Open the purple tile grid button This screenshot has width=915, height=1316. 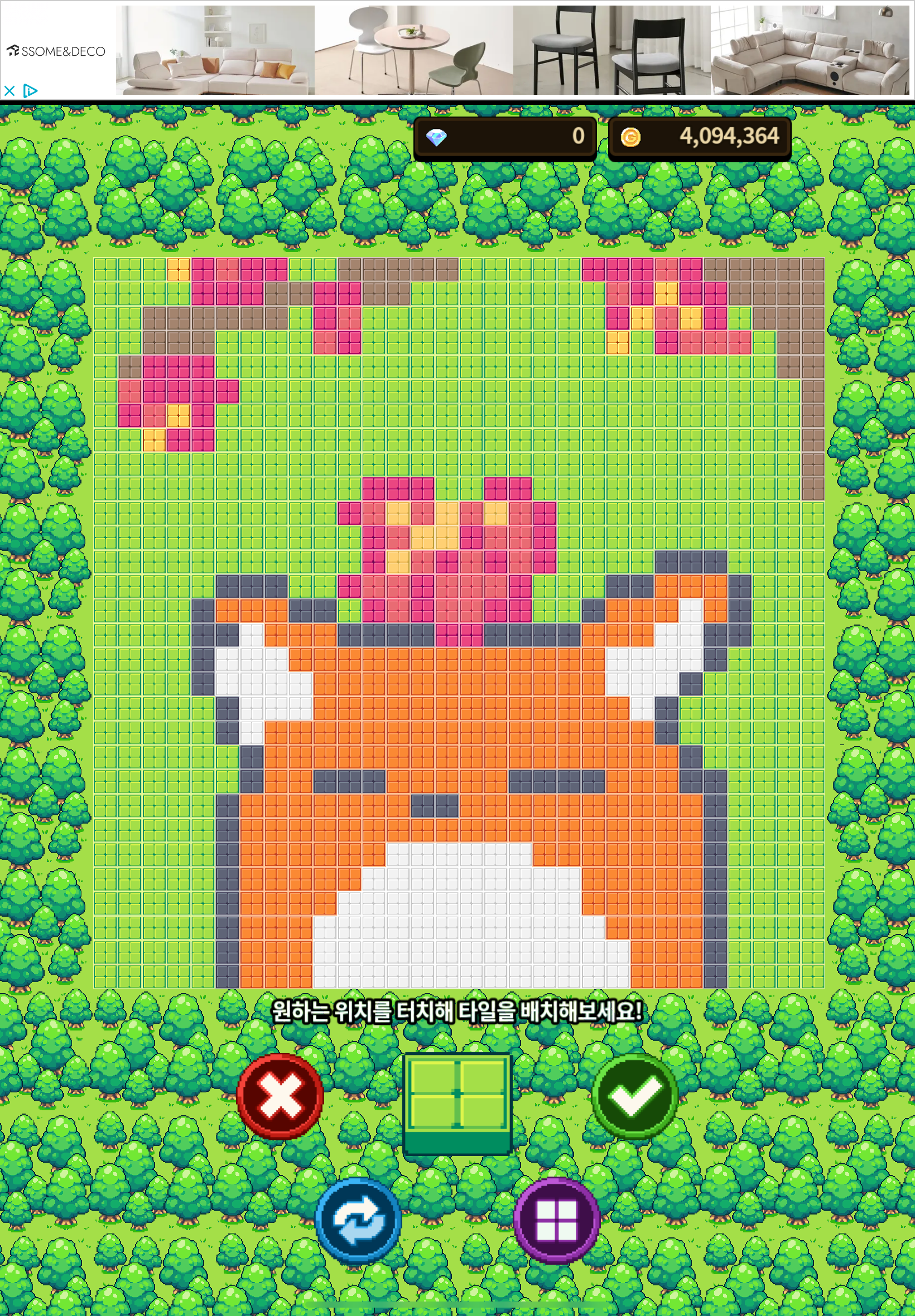pos(556,1220)
